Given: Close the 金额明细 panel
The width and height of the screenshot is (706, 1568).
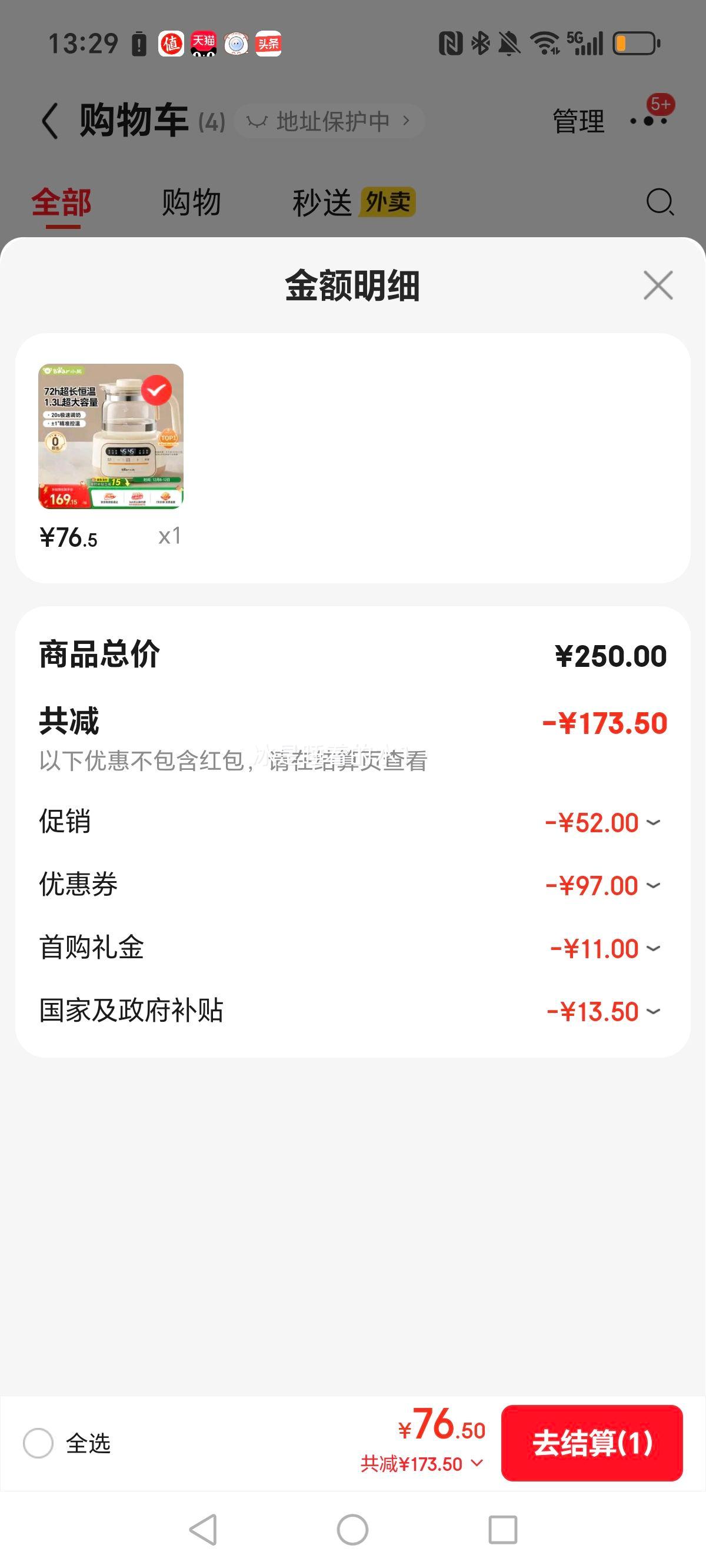Looking at the screenshot, I should pos(658,285).
